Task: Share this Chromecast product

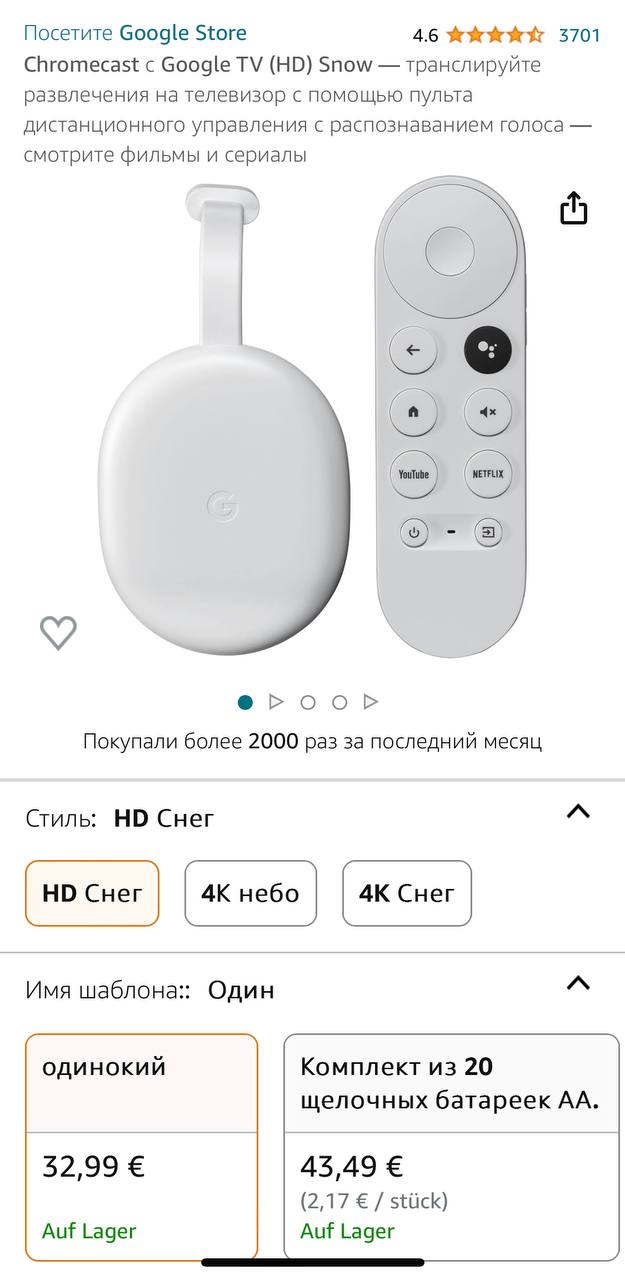Action: coord(573,209)
